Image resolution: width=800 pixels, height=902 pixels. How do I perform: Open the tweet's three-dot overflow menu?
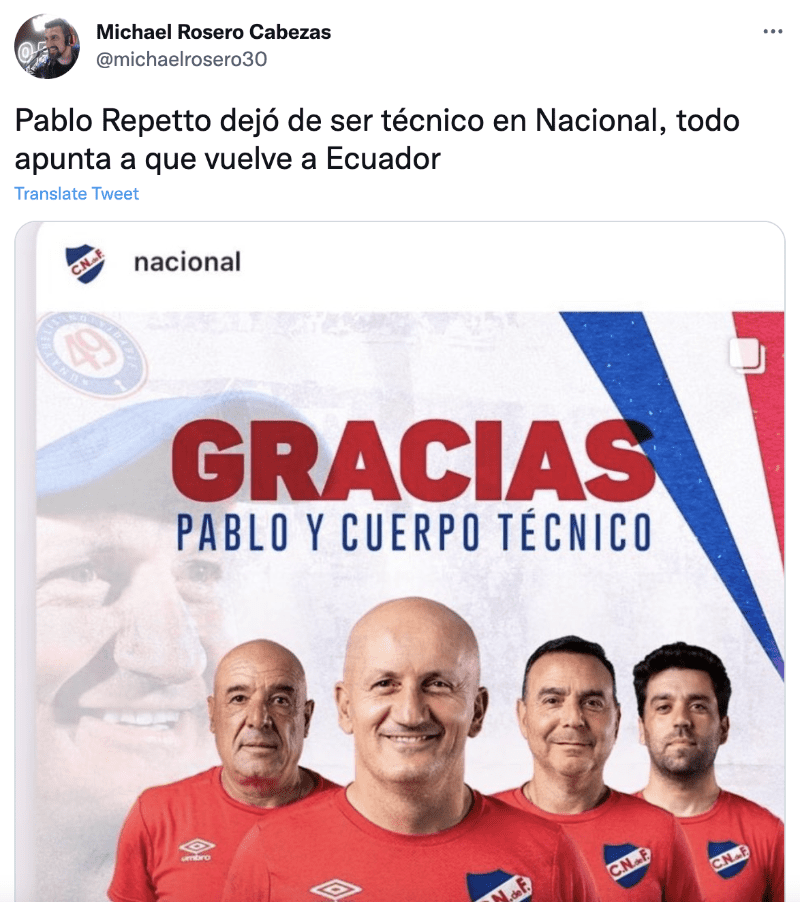pyautogui.click(x=772, y=32)
